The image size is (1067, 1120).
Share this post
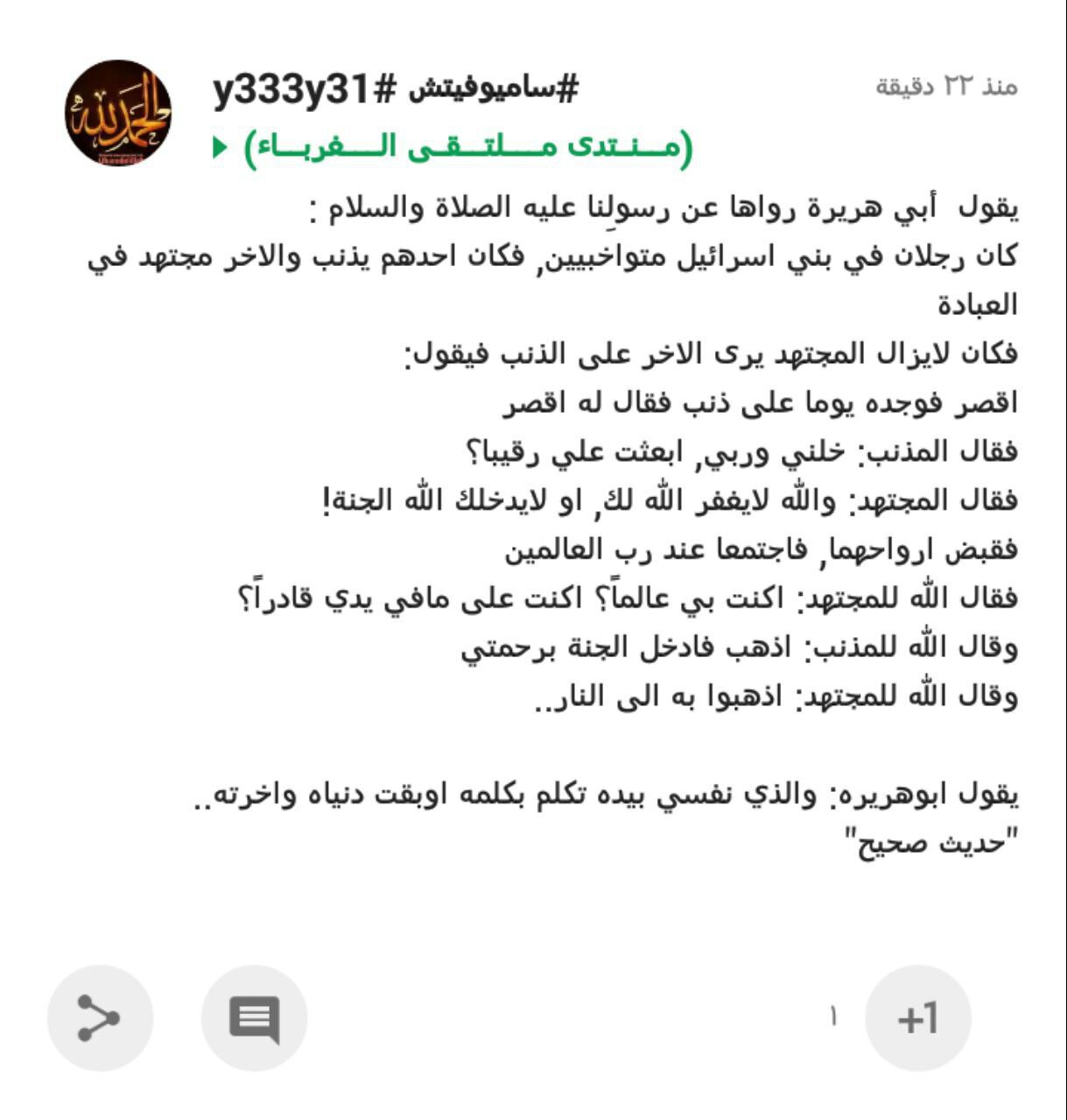tap(100, 1018)
